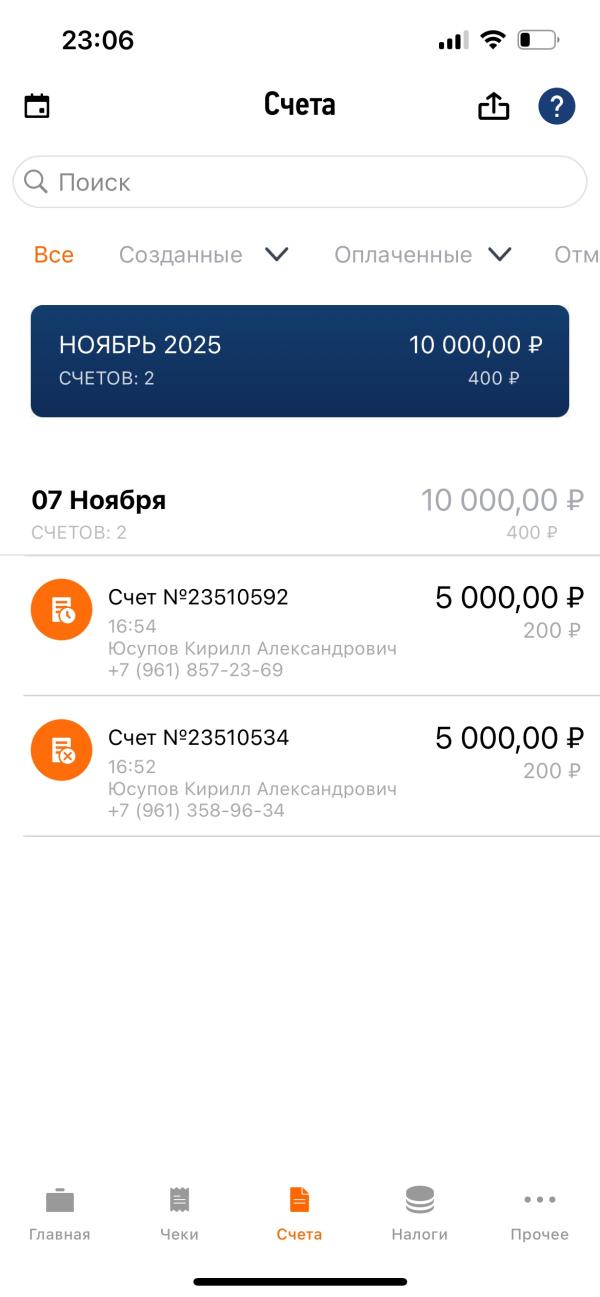Viewport: 600px width, 1297px height.
Task: Open invoice Счет №23510534
Action: (300, 767)
